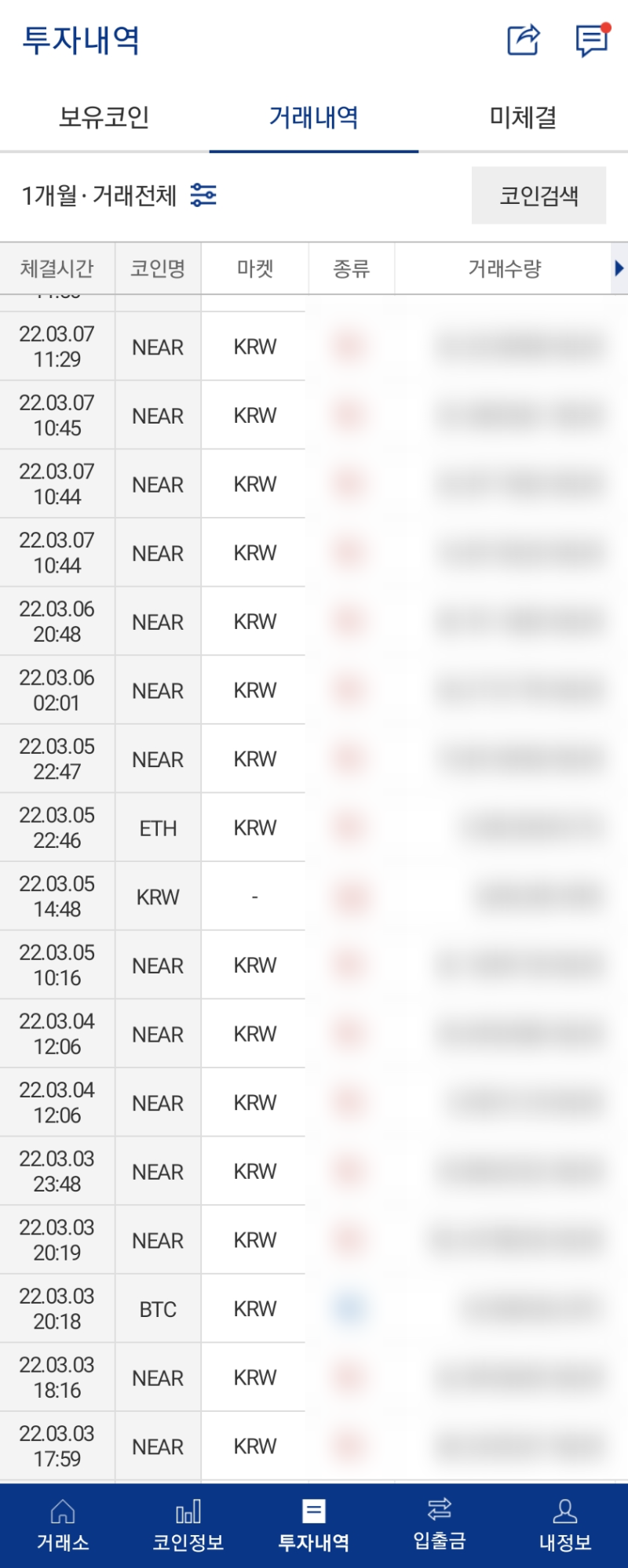This screenshot has height=1568, width=628.
Task: Switch to the 미체결 tab
Action: 523,118
